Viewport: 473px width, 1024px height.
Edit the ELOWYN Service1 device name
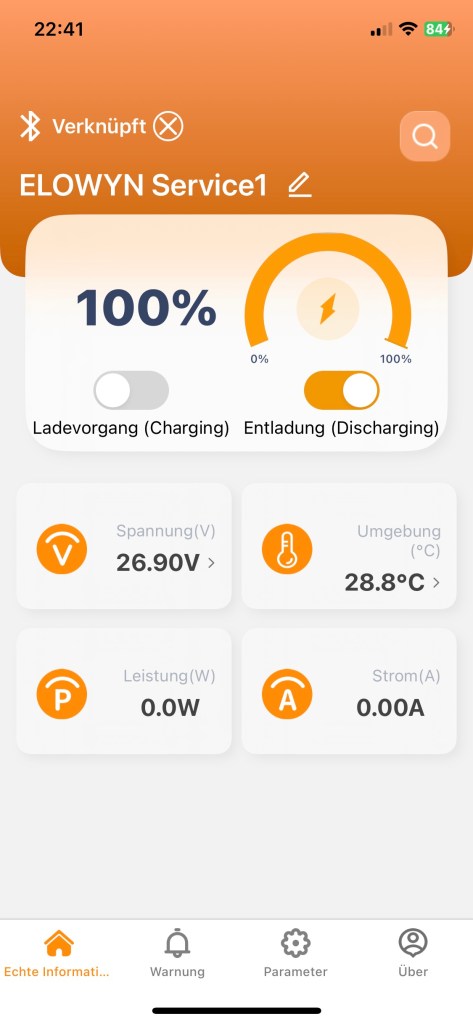click(300, 185)
